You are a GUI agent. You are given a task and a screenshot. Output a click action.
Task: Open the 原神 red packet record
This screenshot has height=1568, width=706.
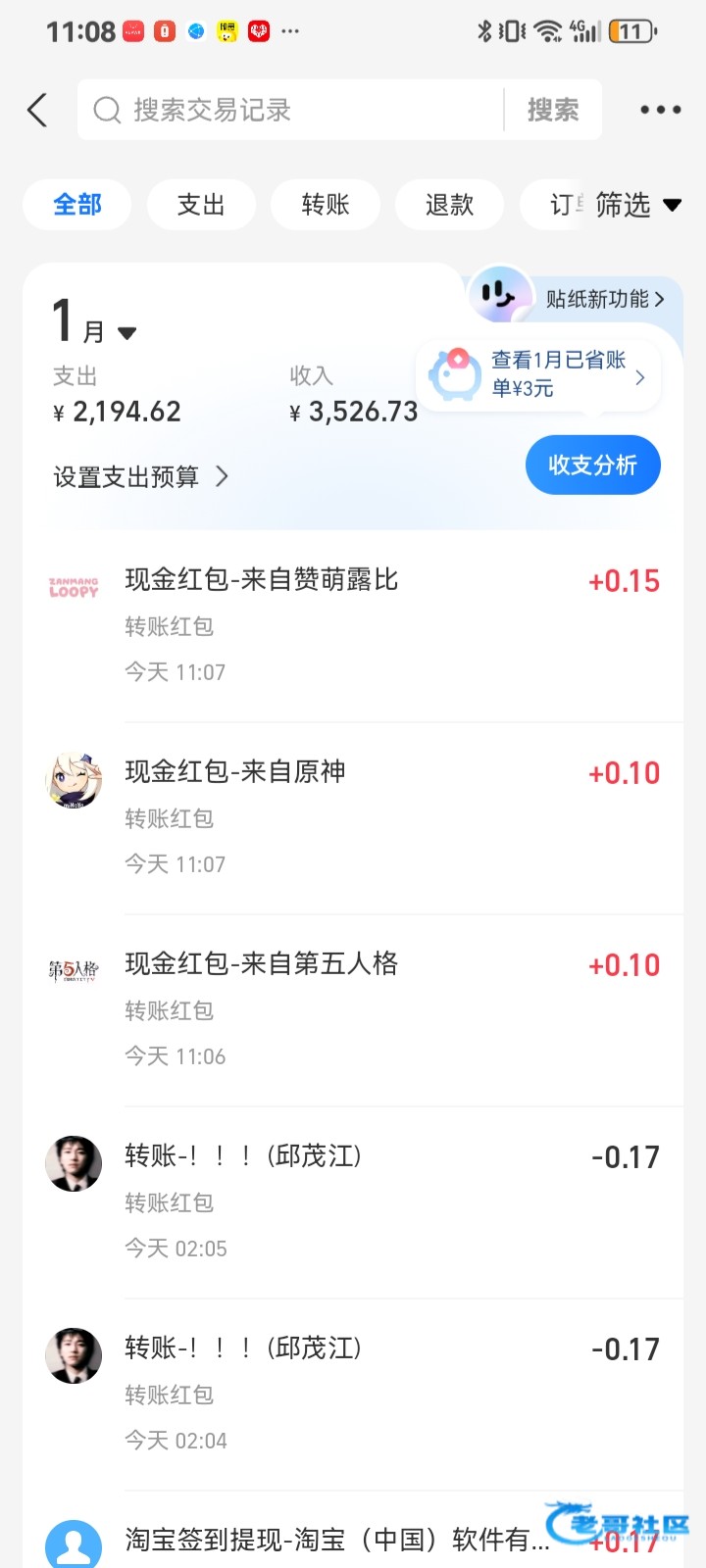coord(353,817)
